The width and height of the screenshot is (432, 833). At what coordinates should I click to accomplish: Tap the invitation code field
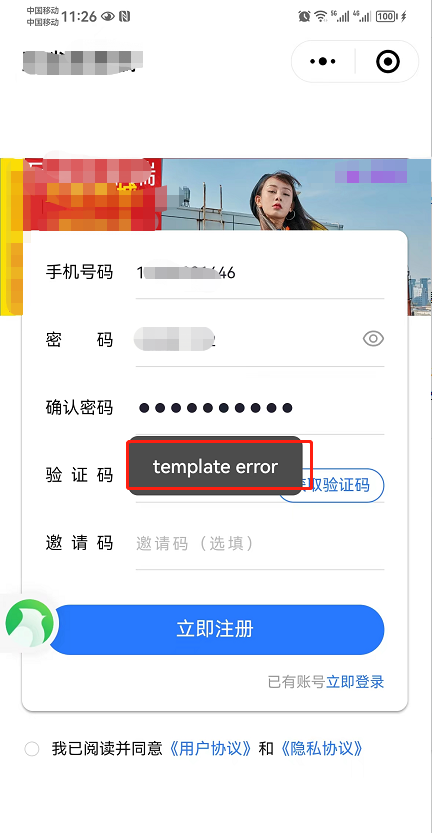pyautogui.click(x=259, y=543)
